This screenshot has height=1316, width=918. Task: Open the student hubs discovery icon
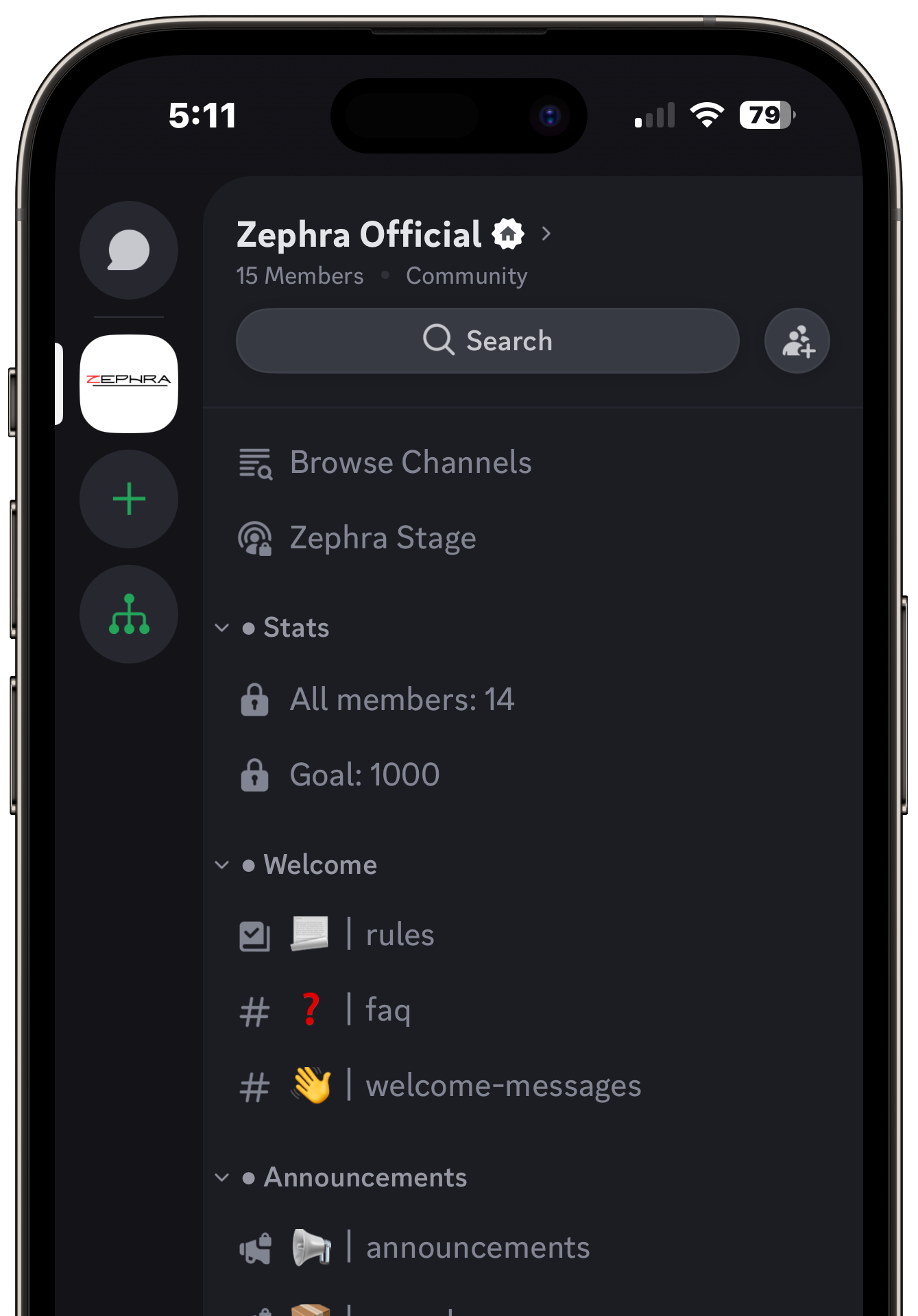click(x=129, y=614)
